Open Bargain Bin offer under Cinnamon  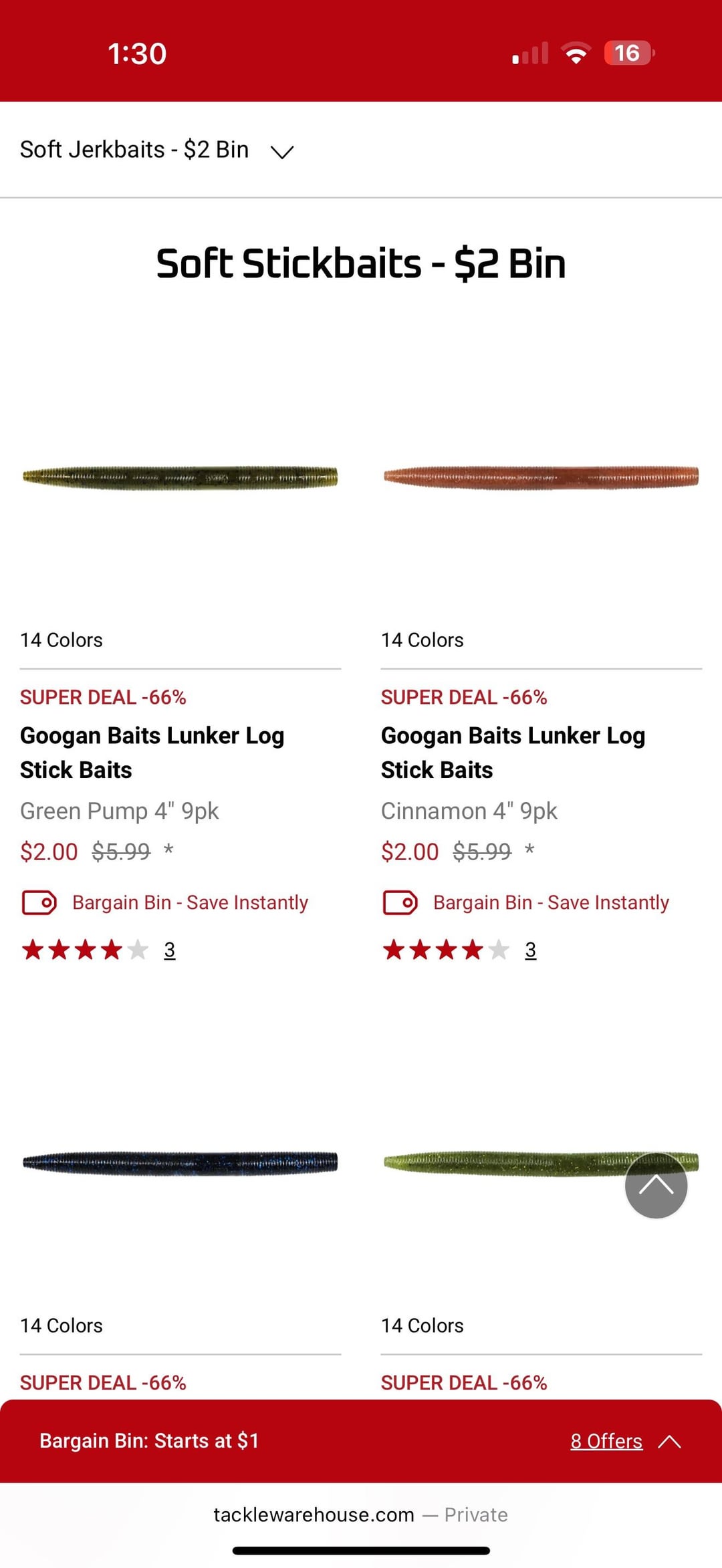551,902
